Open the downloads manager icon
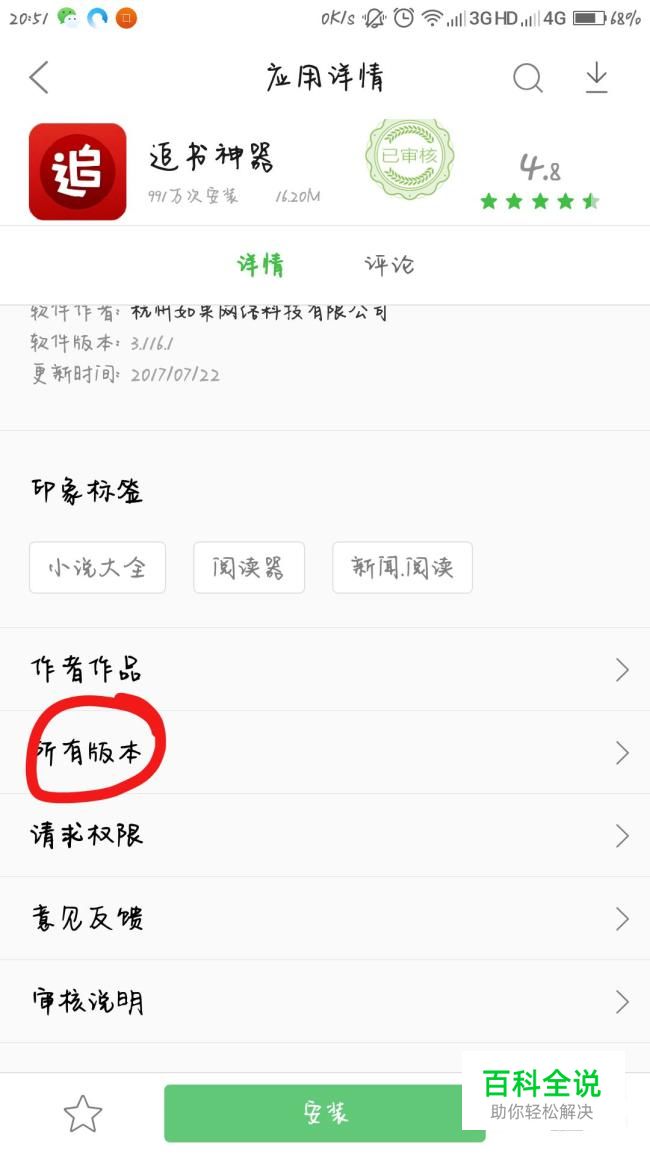Viewport: 650px width, 1155px height. [596, 77]
